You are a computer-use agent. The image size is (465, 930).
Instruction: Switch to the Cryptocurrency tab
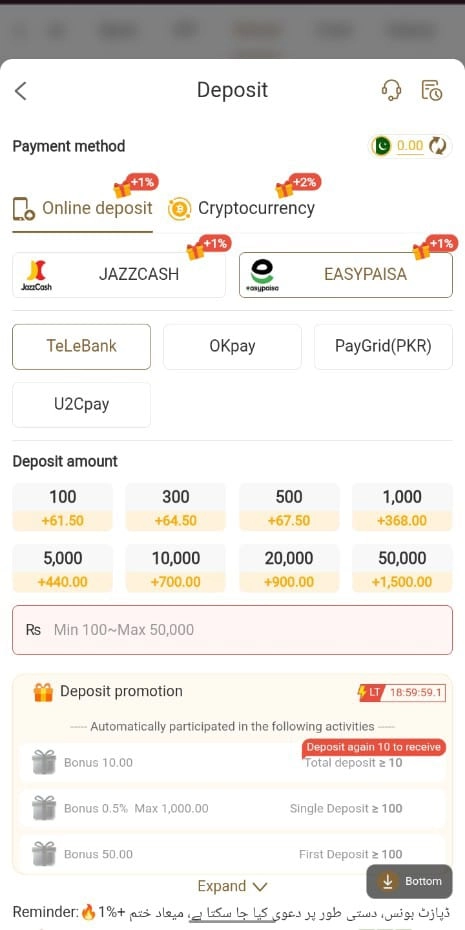pos(241,208)
